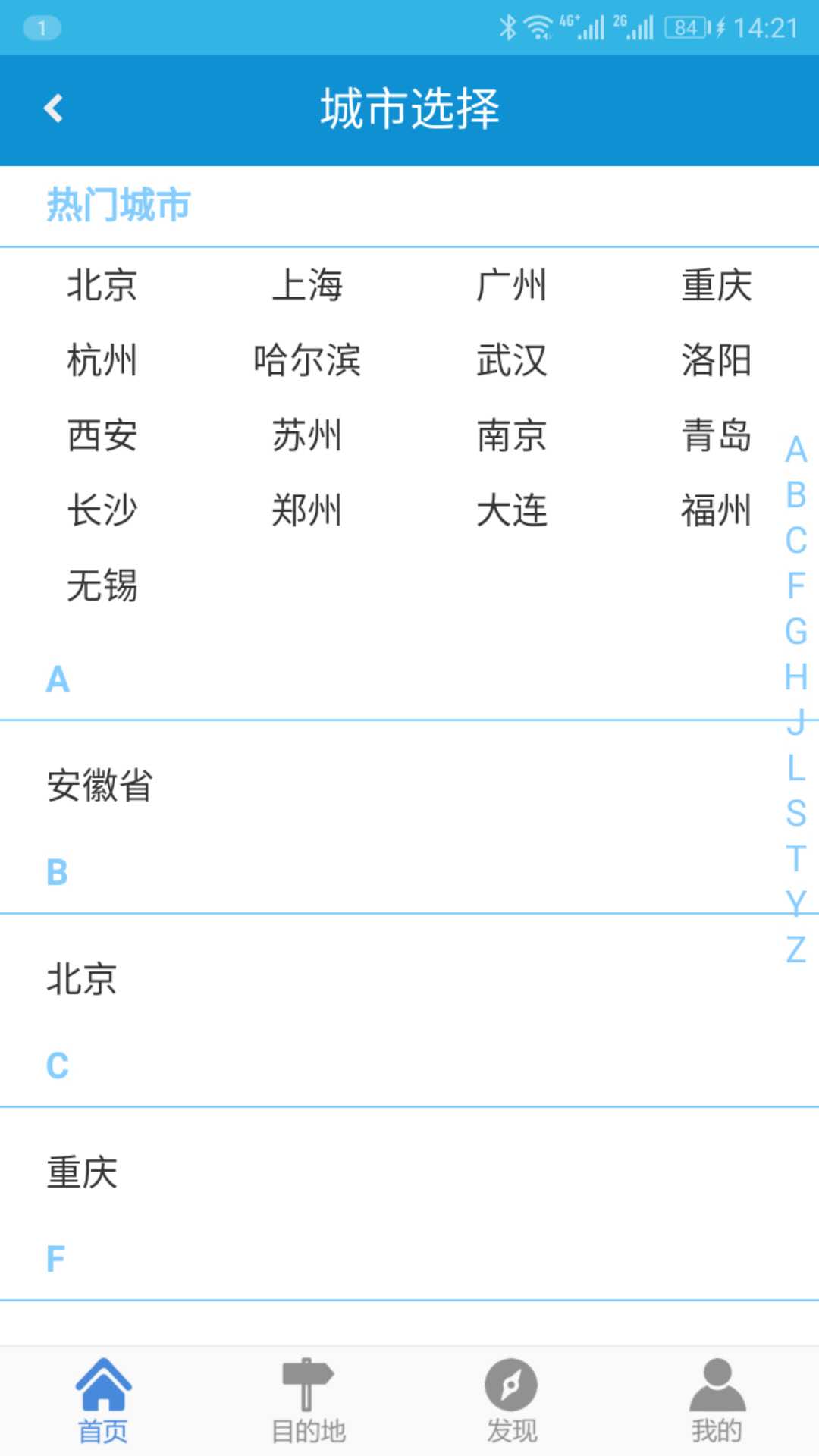Go back using the header arrow
The height and width of the screenshot is (1456, 819).
(53, 108)
